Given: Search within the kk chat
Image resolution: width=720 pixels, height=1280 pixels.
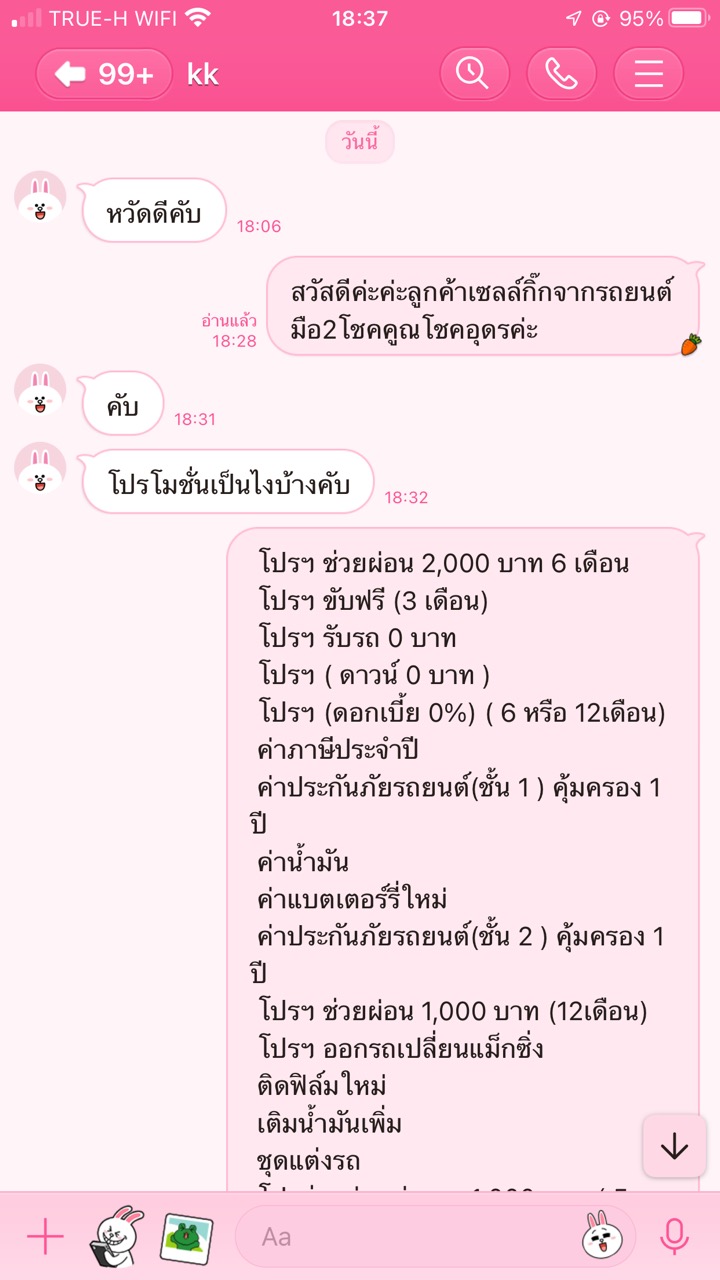Looking at the screenshot, I should 475,74.
